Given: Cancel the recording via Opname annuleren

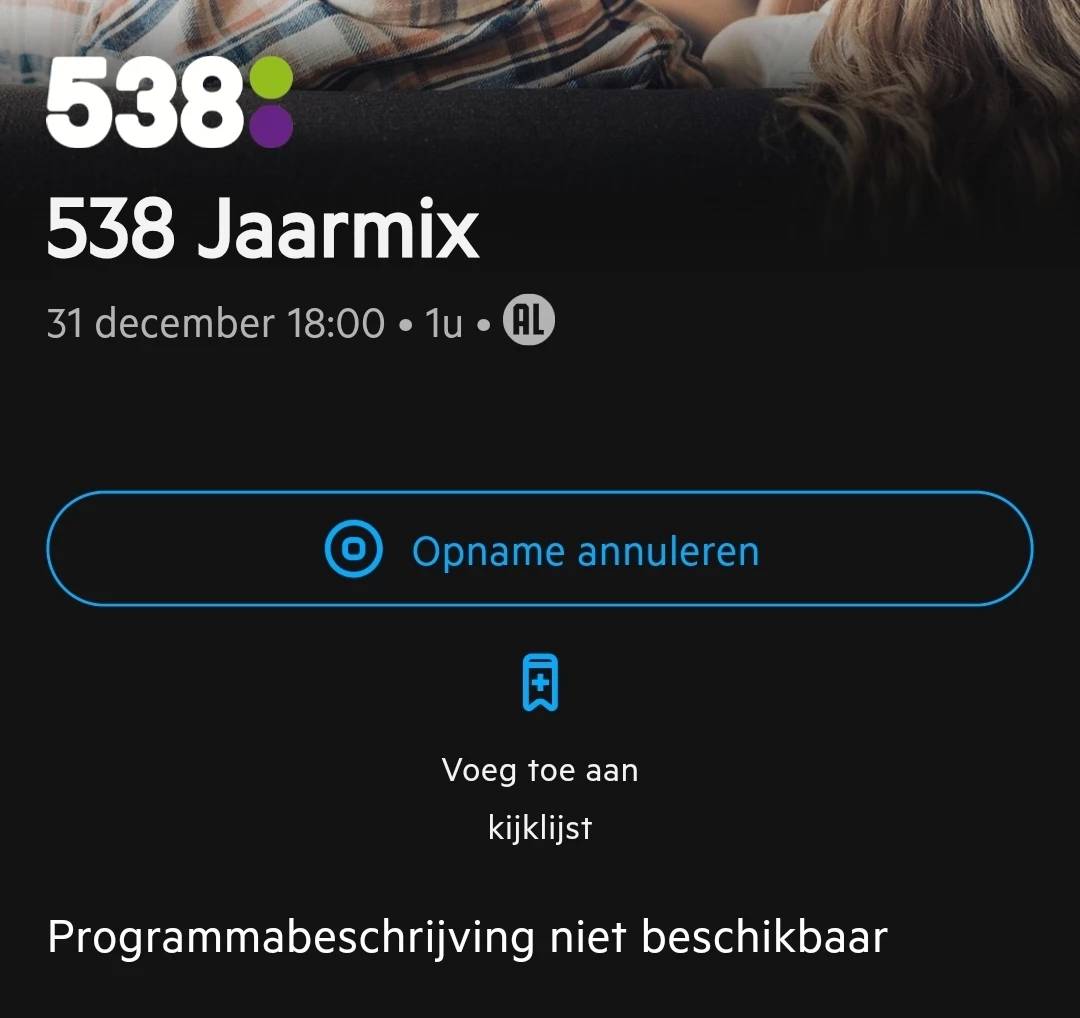Looking at the screenshot, I should point(540,549).
